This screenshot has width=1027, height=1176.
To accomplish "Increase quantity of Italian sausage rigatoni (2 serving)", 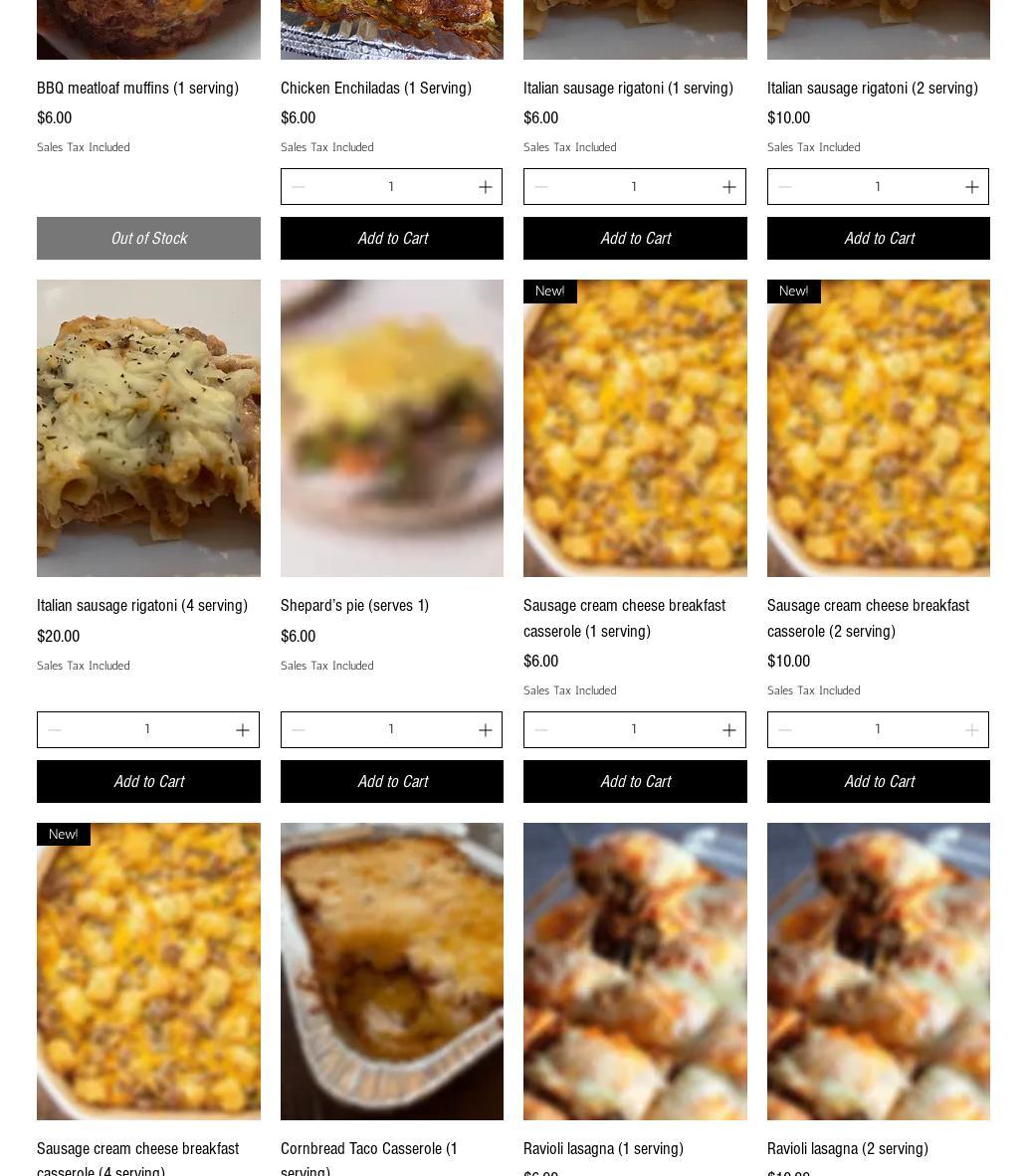I will pyautogui.click(x=971, y=187).
